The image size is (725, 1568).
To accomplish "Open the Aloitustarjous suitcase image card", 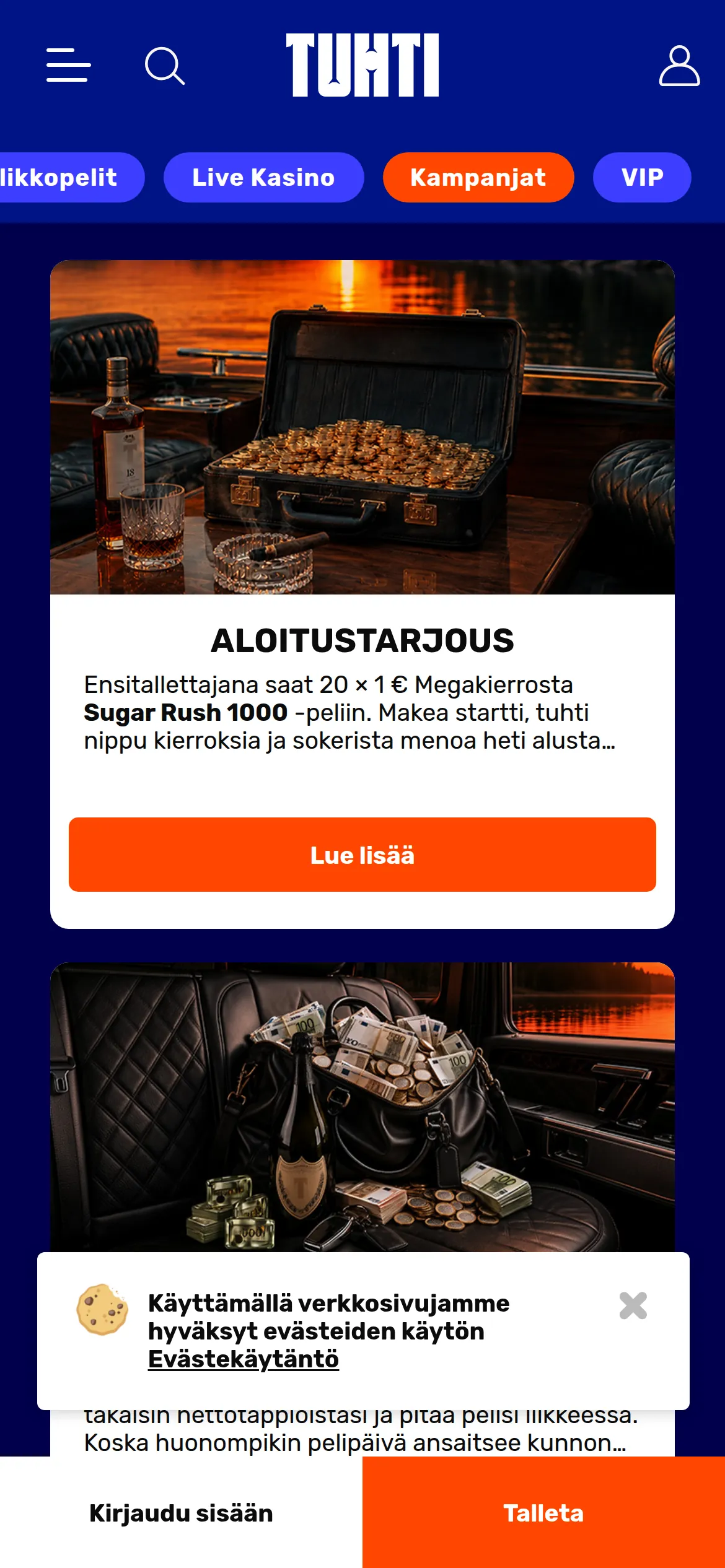I will (362, 427).
